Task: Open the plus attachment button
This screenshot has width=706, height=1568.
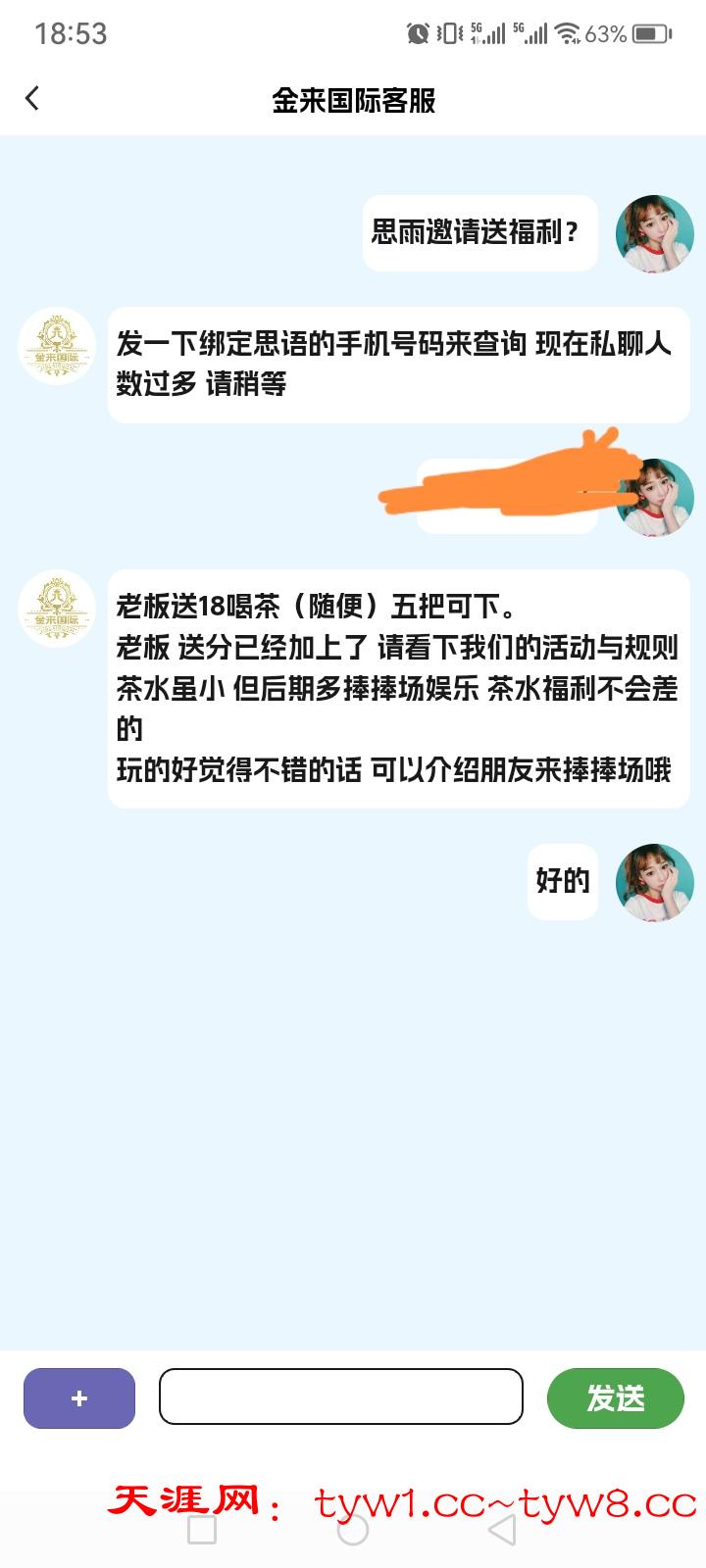Action: (x=79, y=1397)
